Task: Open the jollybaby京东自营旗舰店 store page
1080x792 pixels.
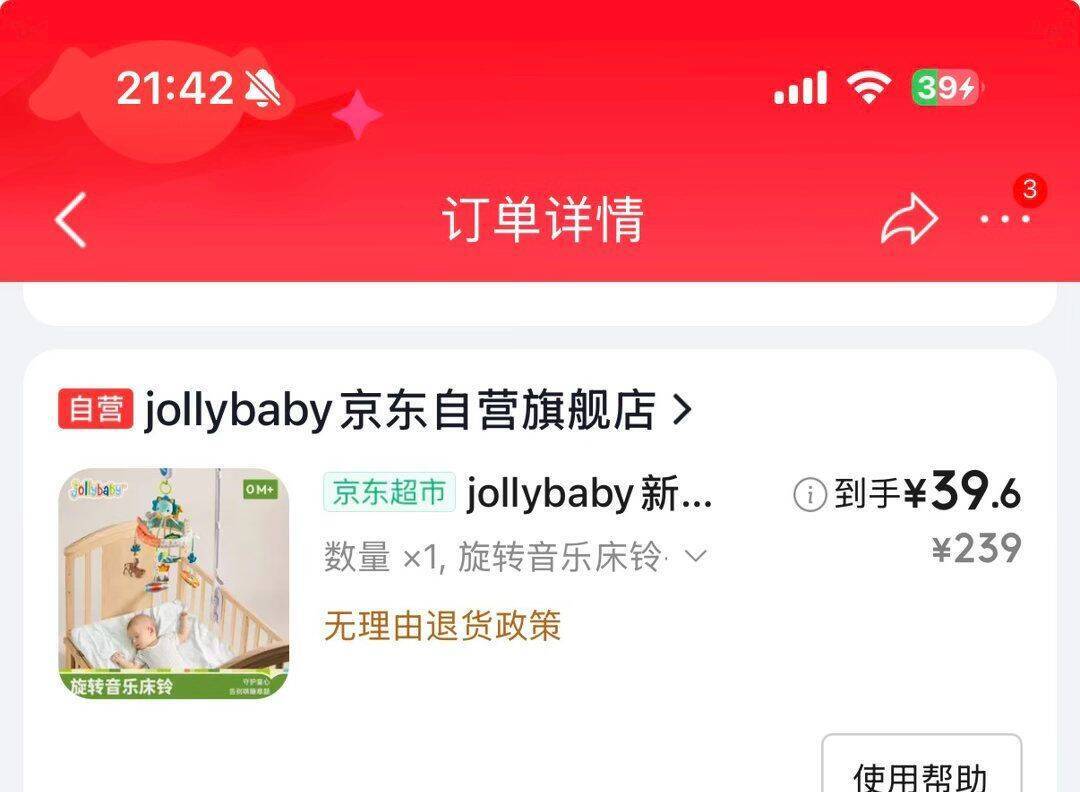Action: tap(376, 410)
